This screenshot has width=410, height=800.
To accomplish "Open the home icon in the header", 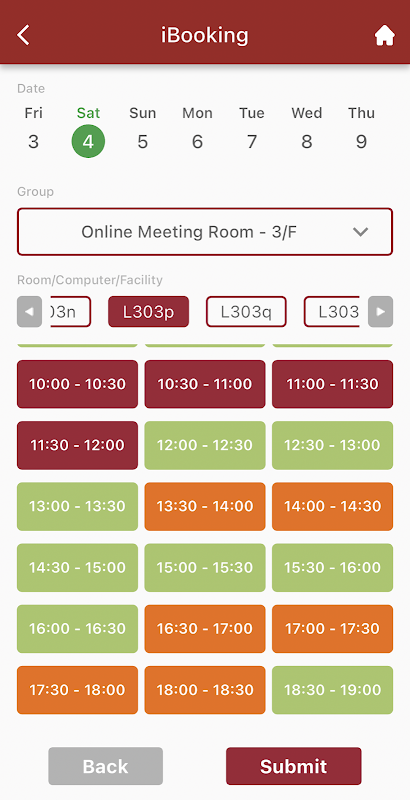I will [385, 36].
